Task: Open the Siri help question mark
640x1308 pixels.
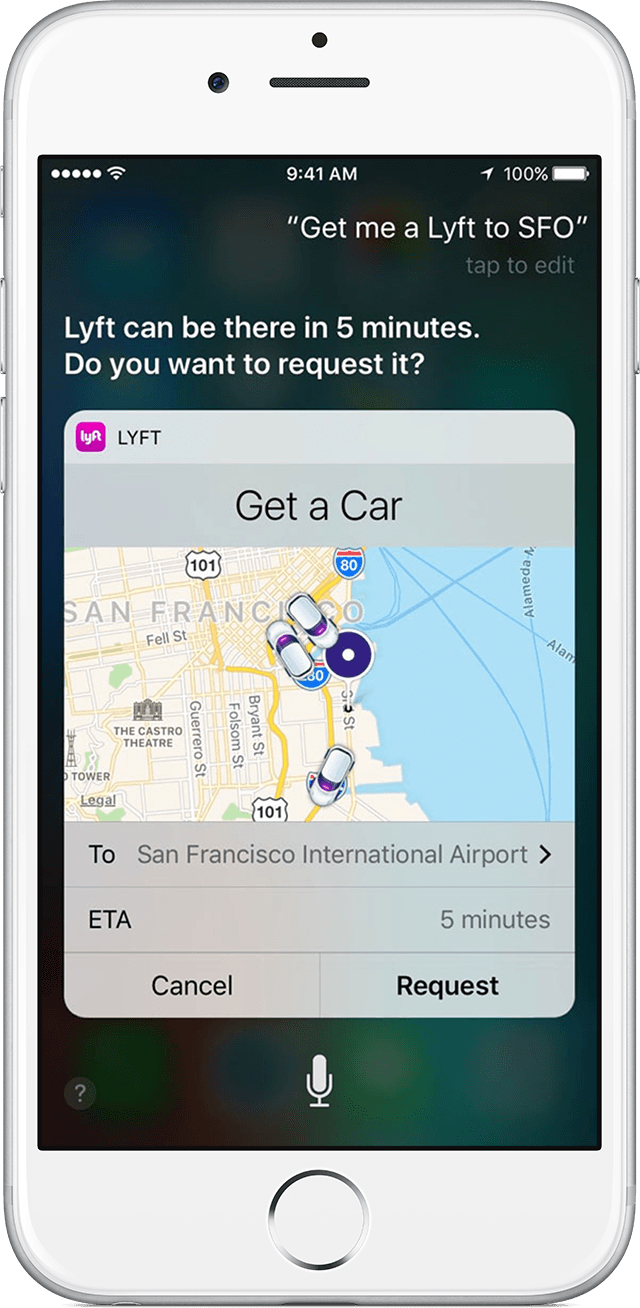Action: pyautogui.click(x=81, y=1093)
